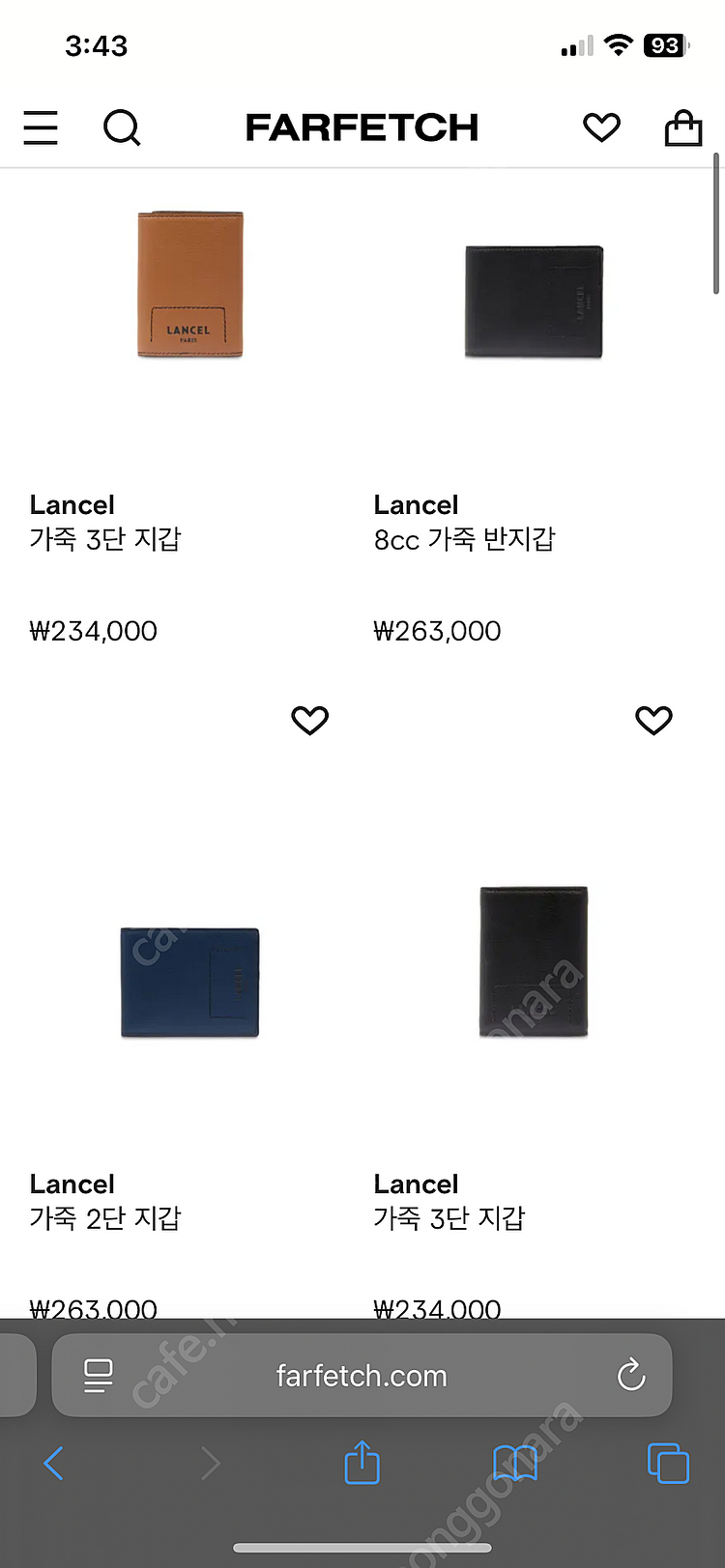Screen dimensions: 725x1568
Task: Wishlist the black Lancel 가죽 3단 지갑
Action: [x=653, y=720]
